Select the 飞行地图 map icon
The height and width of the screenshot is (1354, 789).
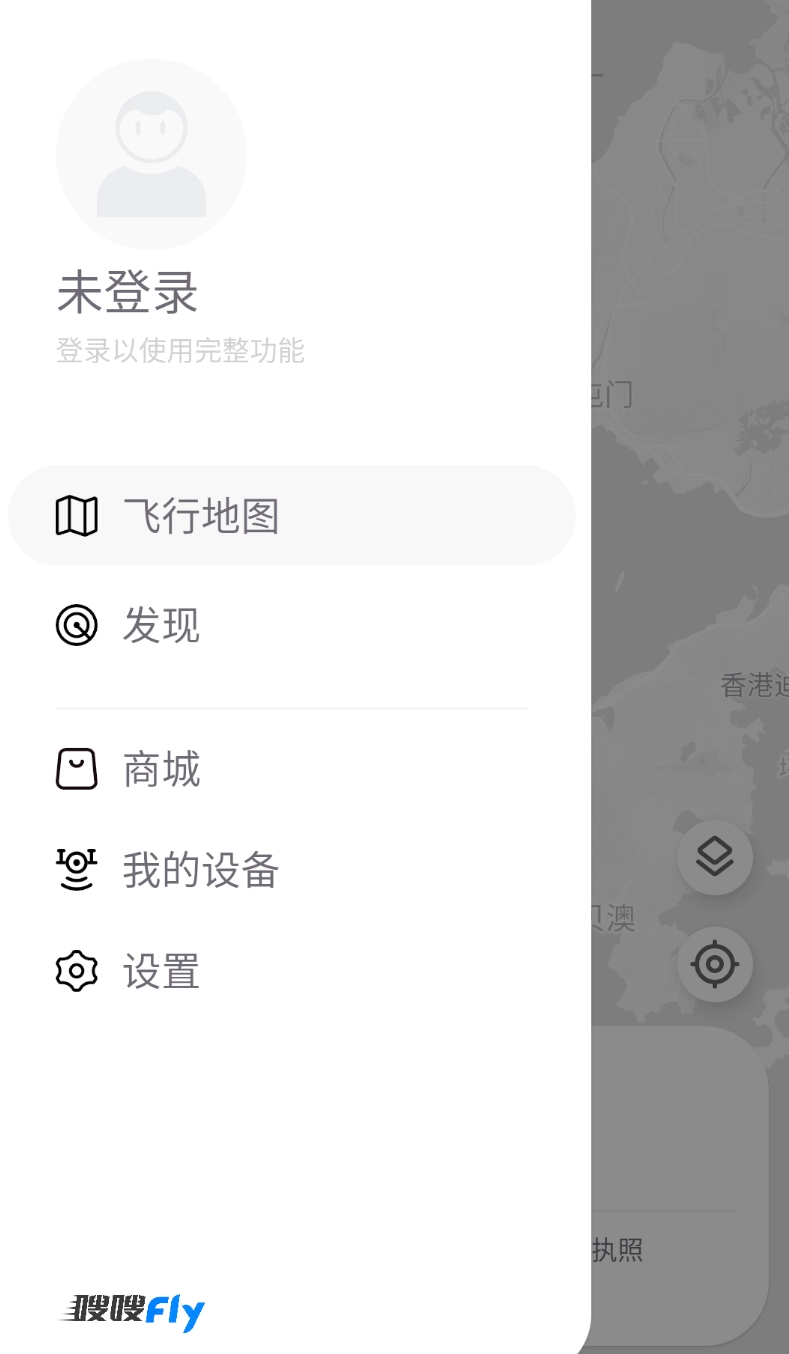75,515
